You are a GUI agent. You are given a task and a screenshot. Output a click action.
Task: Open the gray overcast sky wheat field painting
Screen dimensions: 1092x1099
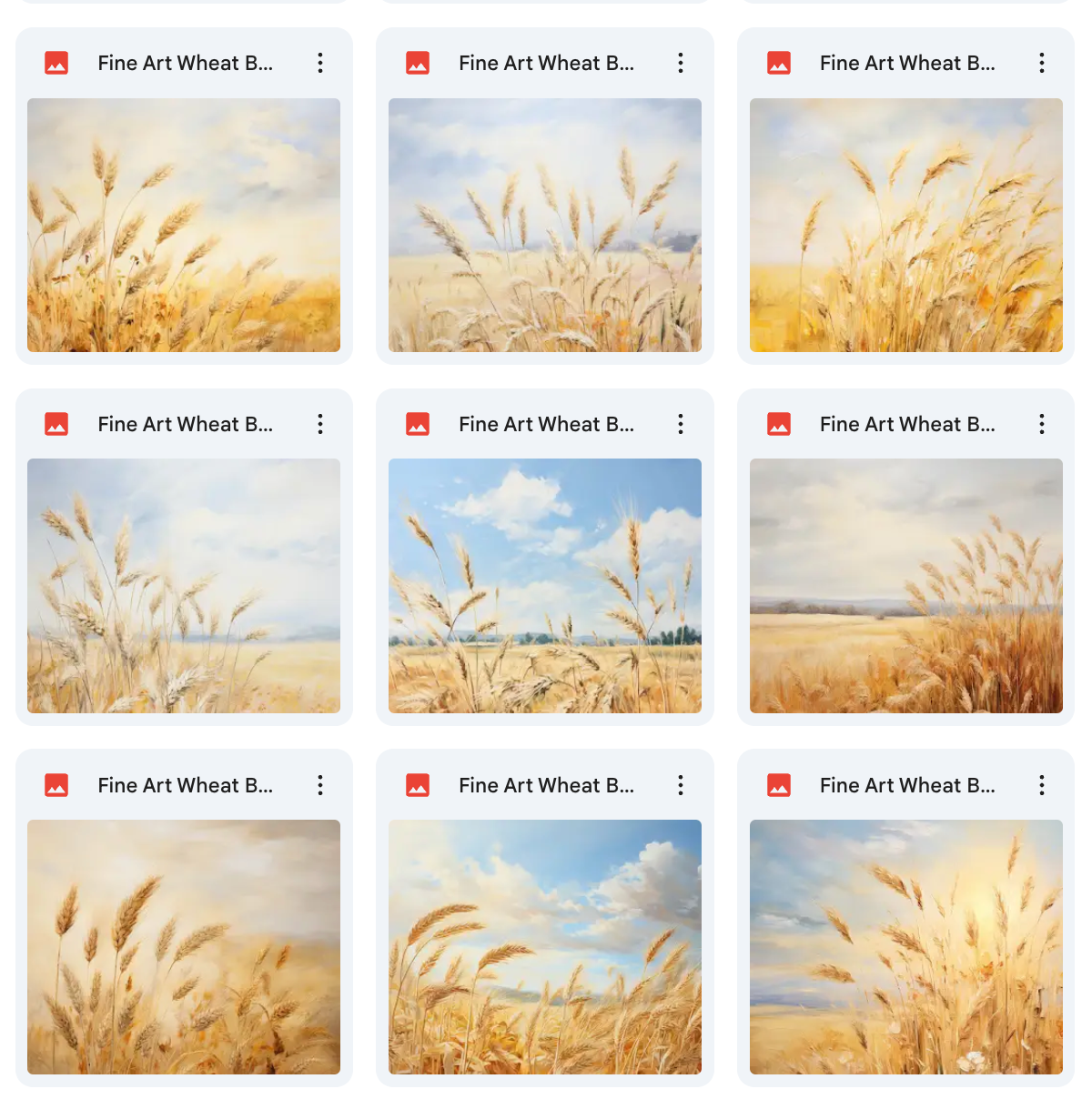(x=905, y=585)
